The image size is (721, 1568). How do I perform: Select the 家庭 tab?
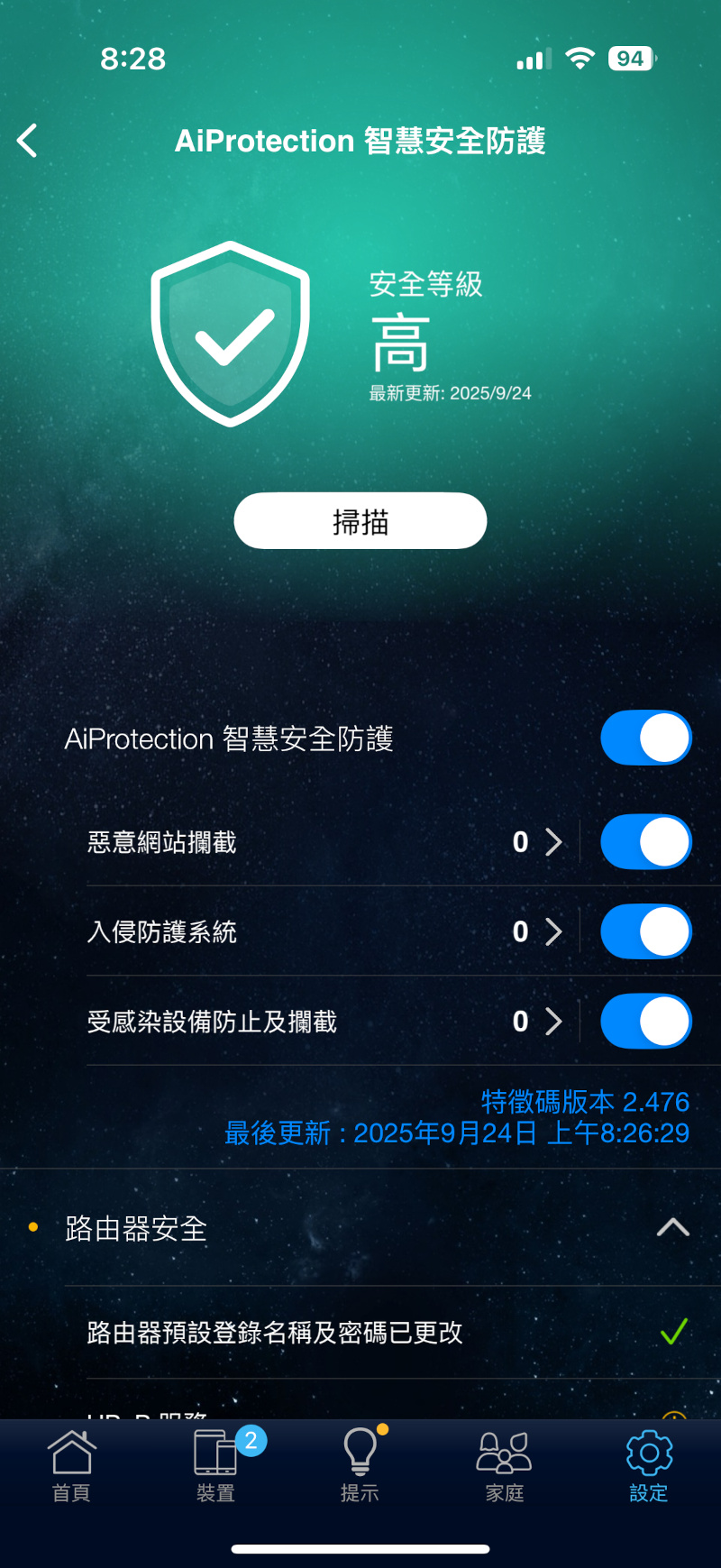click(504, 1467)
